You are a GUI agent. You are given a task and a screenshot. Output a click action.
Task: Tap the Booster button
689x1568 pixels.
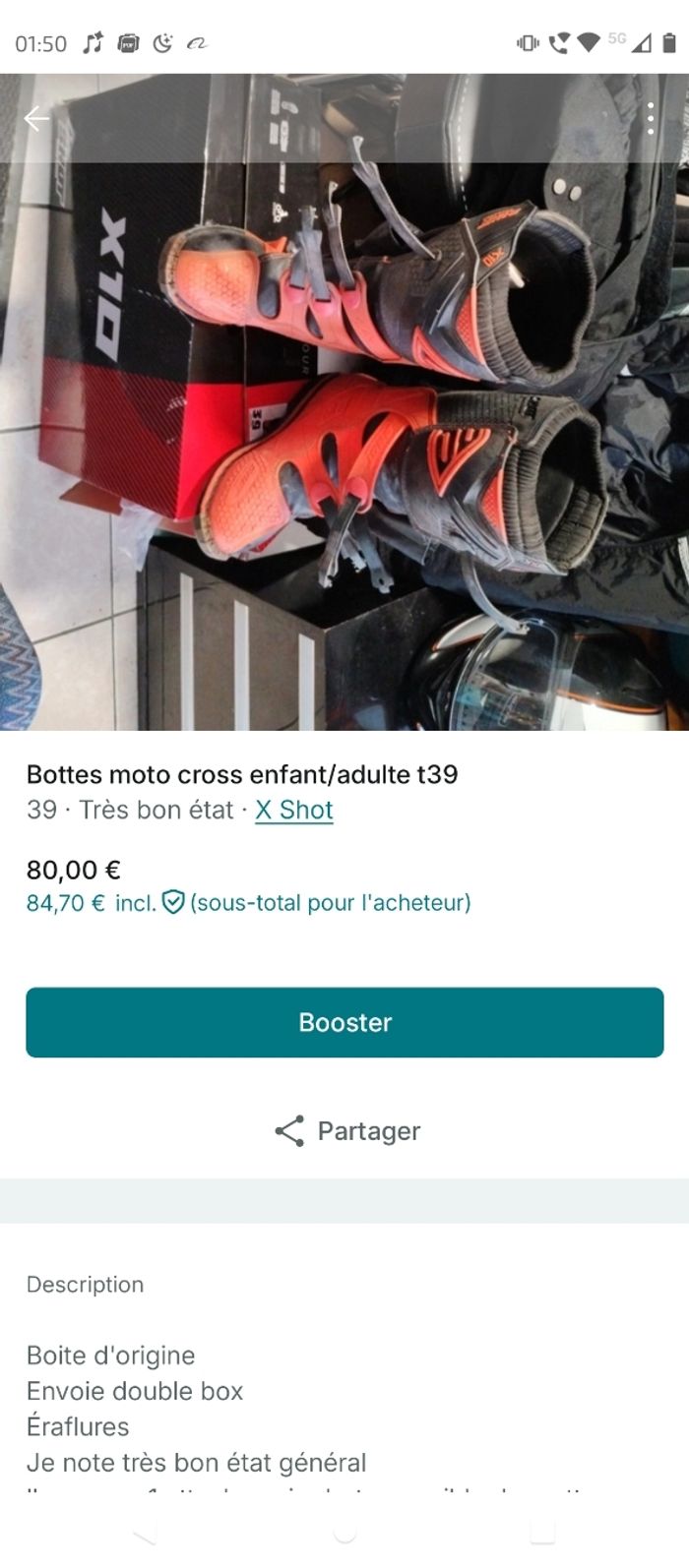click(344, 1022)
